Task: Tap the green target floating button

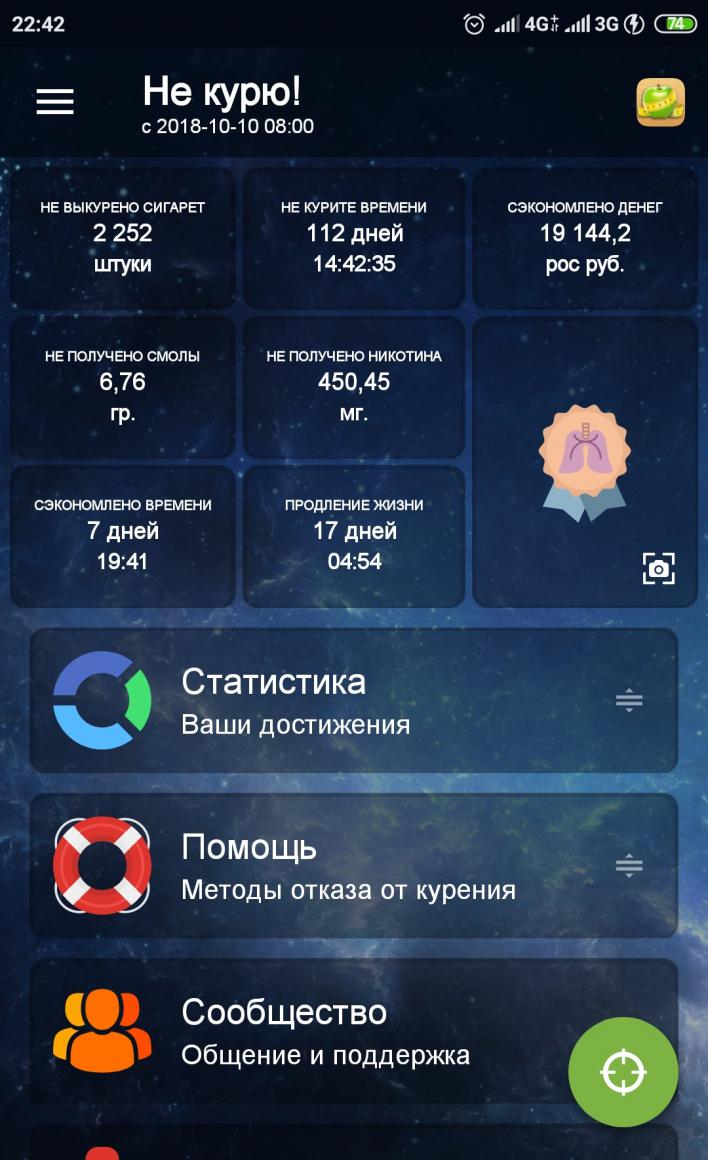Action: (623, 1072)
